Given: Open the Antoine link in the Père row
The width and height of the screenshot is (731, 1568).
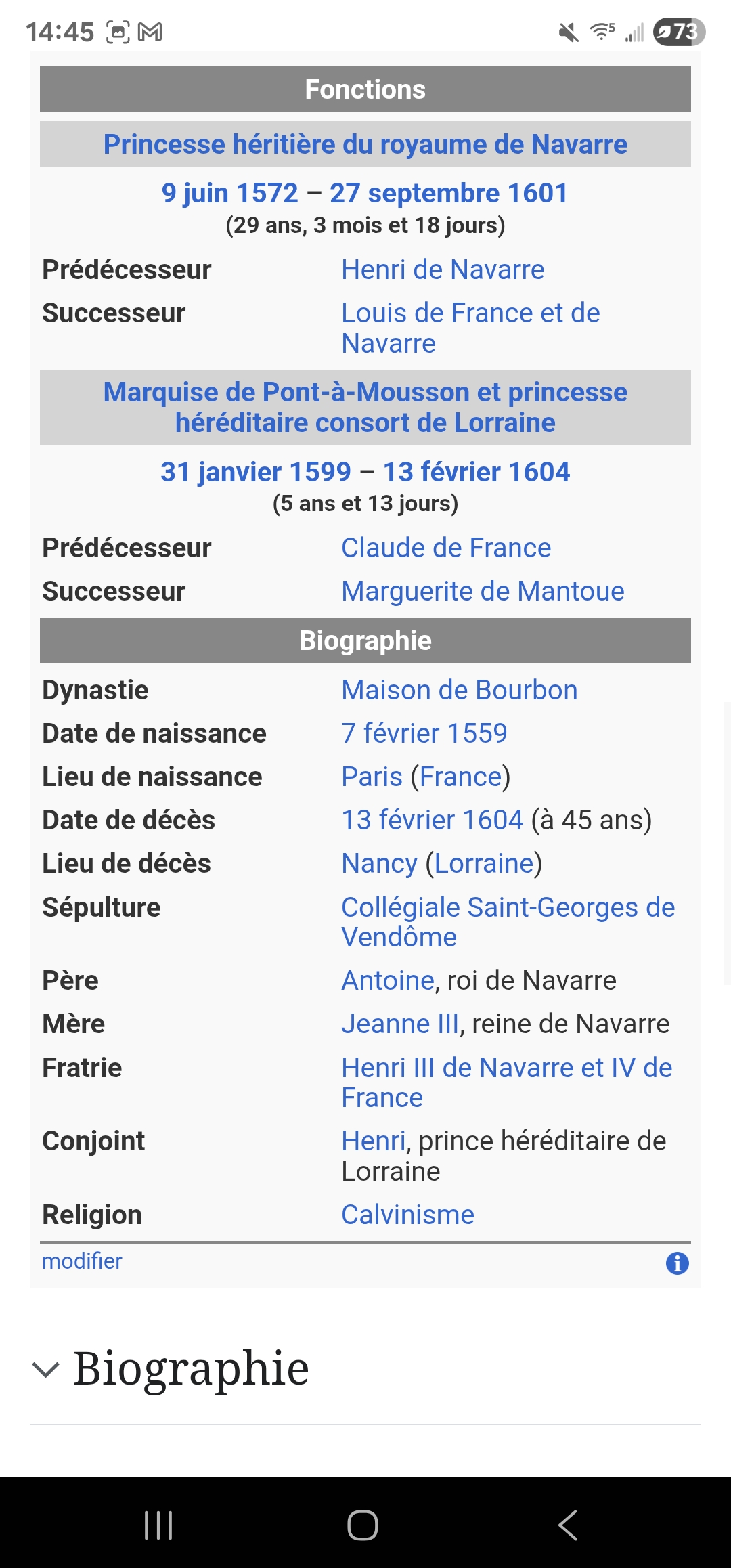Looking at the screenshot, I should coord(387,980).
